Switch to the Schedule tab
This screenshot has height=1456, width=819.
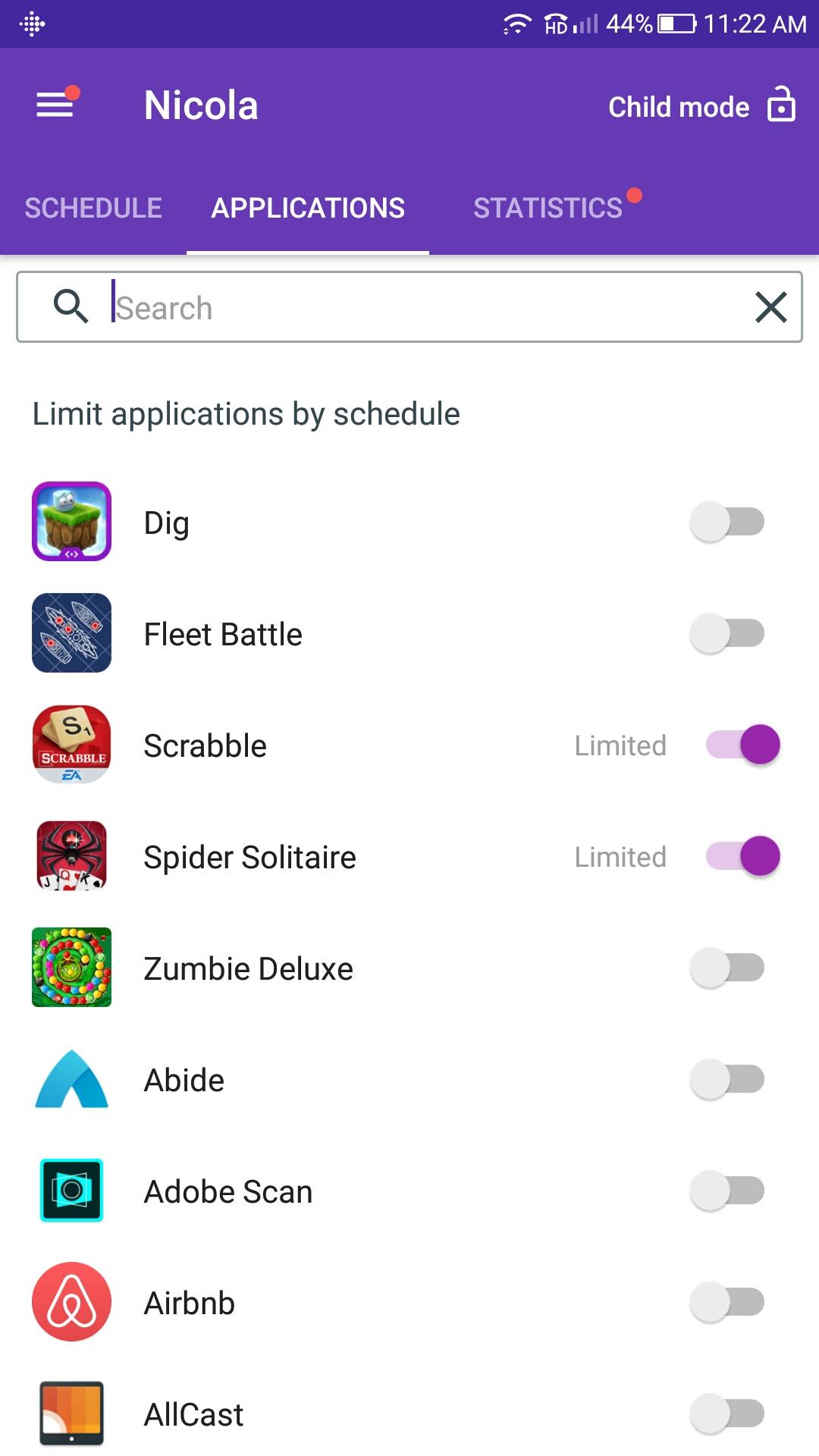click(x=93, y=208)
